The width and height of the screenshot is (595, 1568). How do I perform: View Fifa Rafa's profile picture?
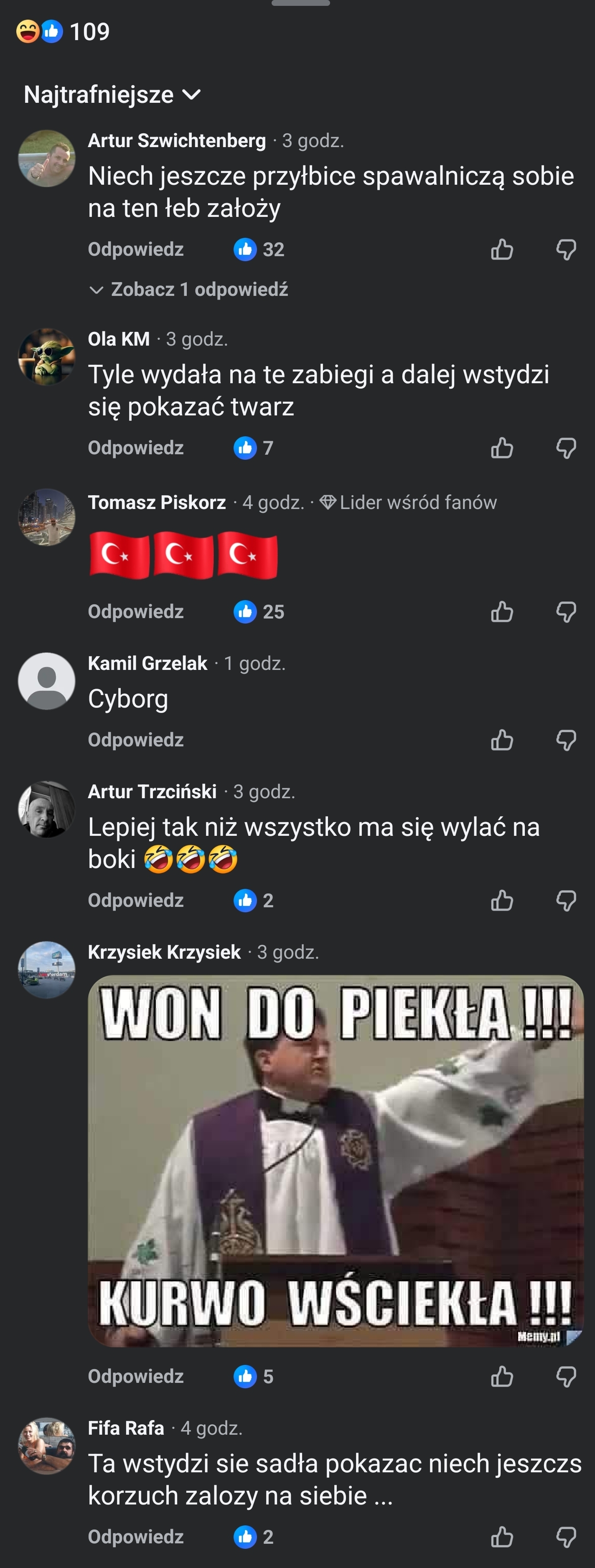click(47, 1446)
